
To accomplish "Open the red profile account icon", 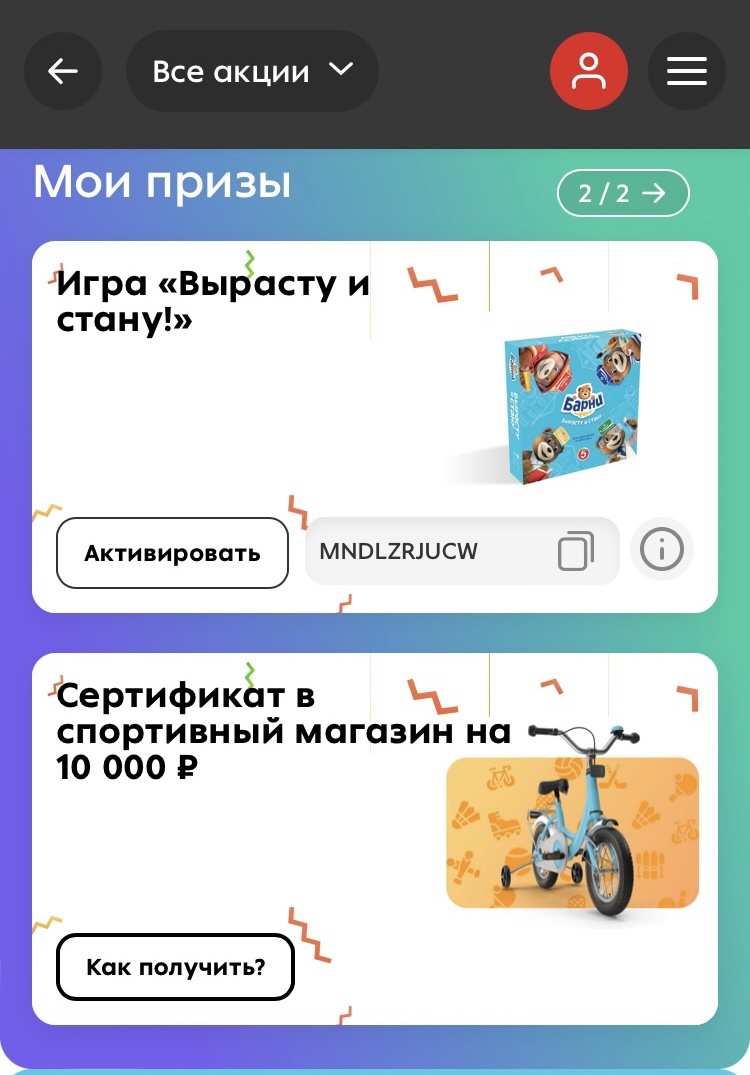I will tap(588, 71).
